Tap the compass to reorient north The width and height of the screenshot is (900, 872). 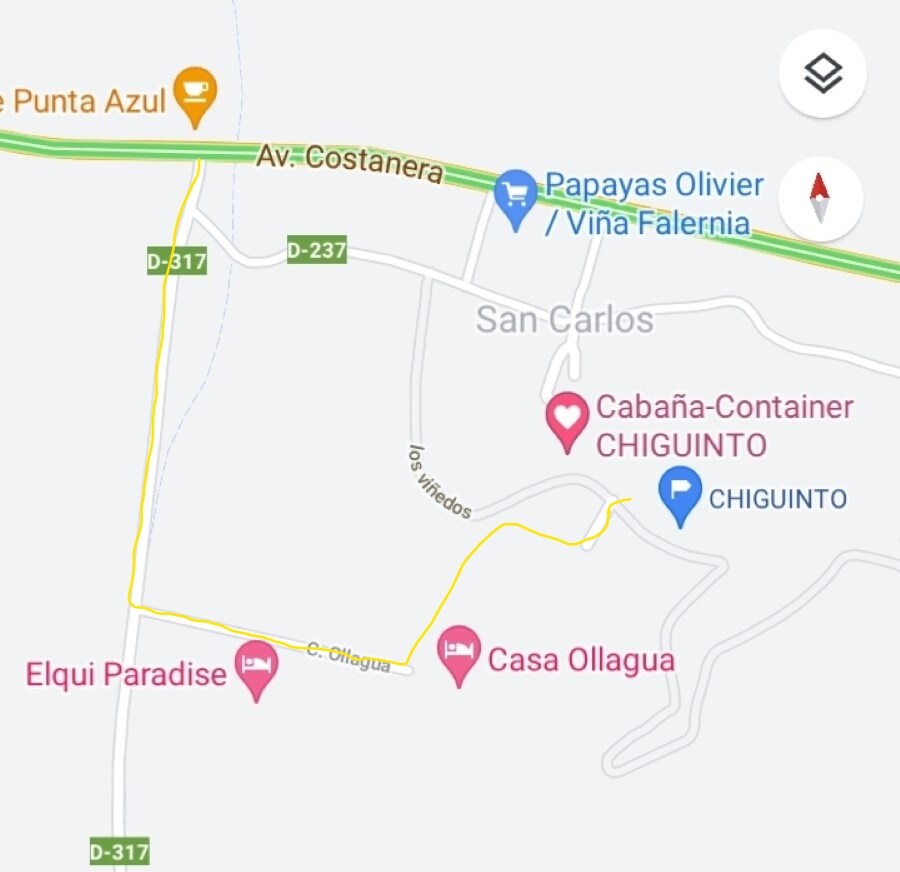pos(820,197)
